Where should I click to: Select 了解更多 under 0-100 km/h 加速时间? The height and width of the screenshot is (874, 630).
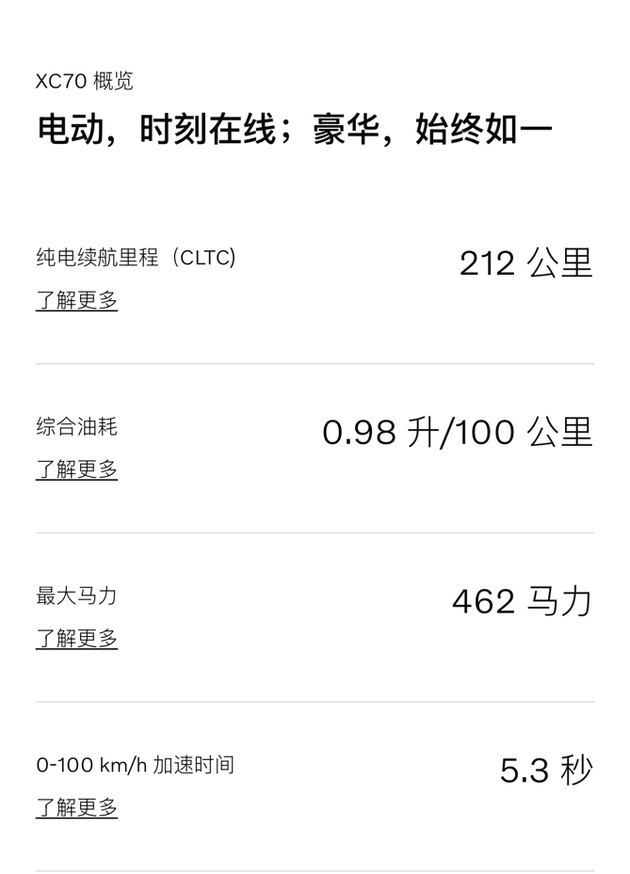pyautogui.click(x=77, y=807)
